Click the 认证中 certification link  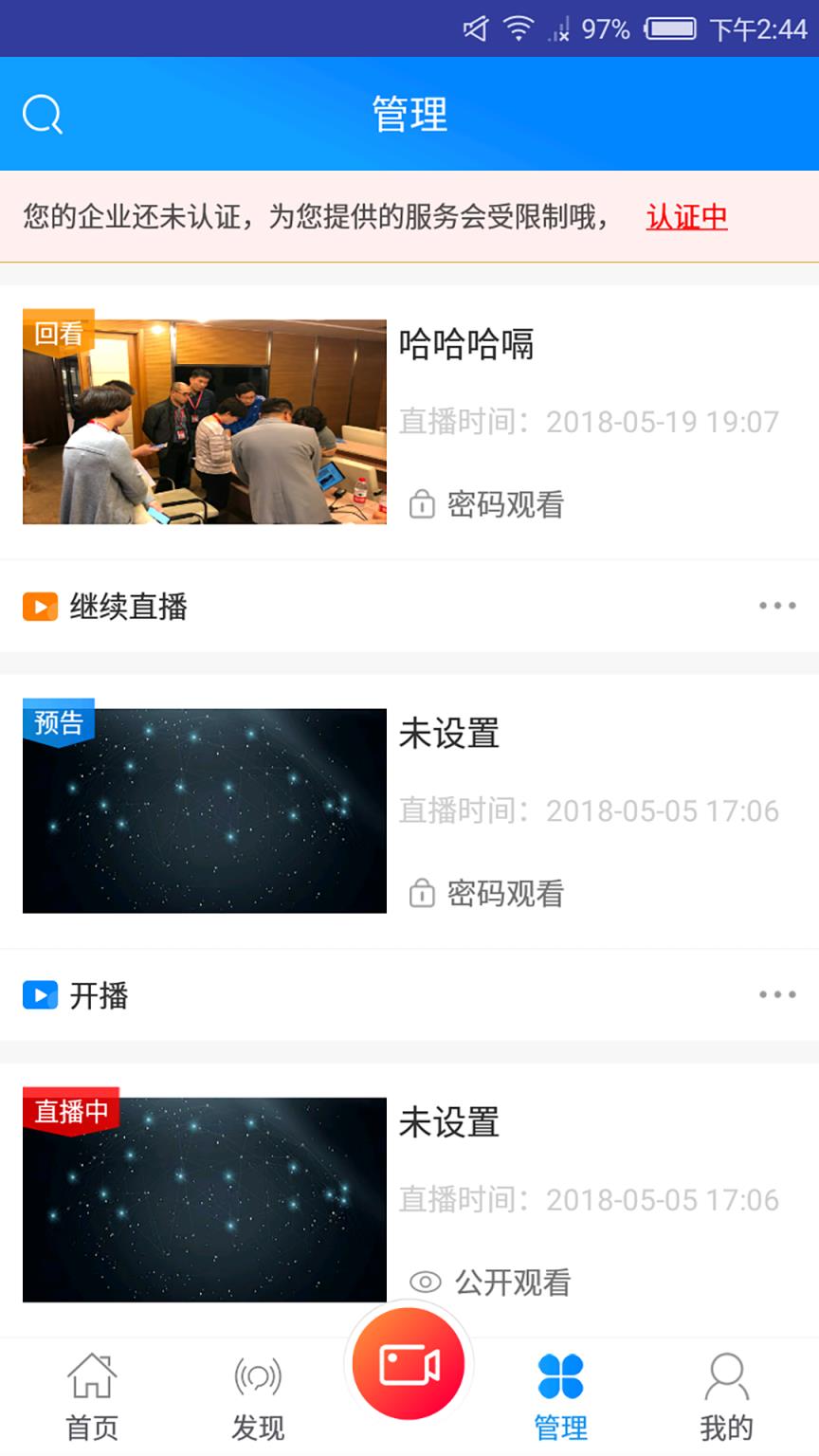pos(687,217)
